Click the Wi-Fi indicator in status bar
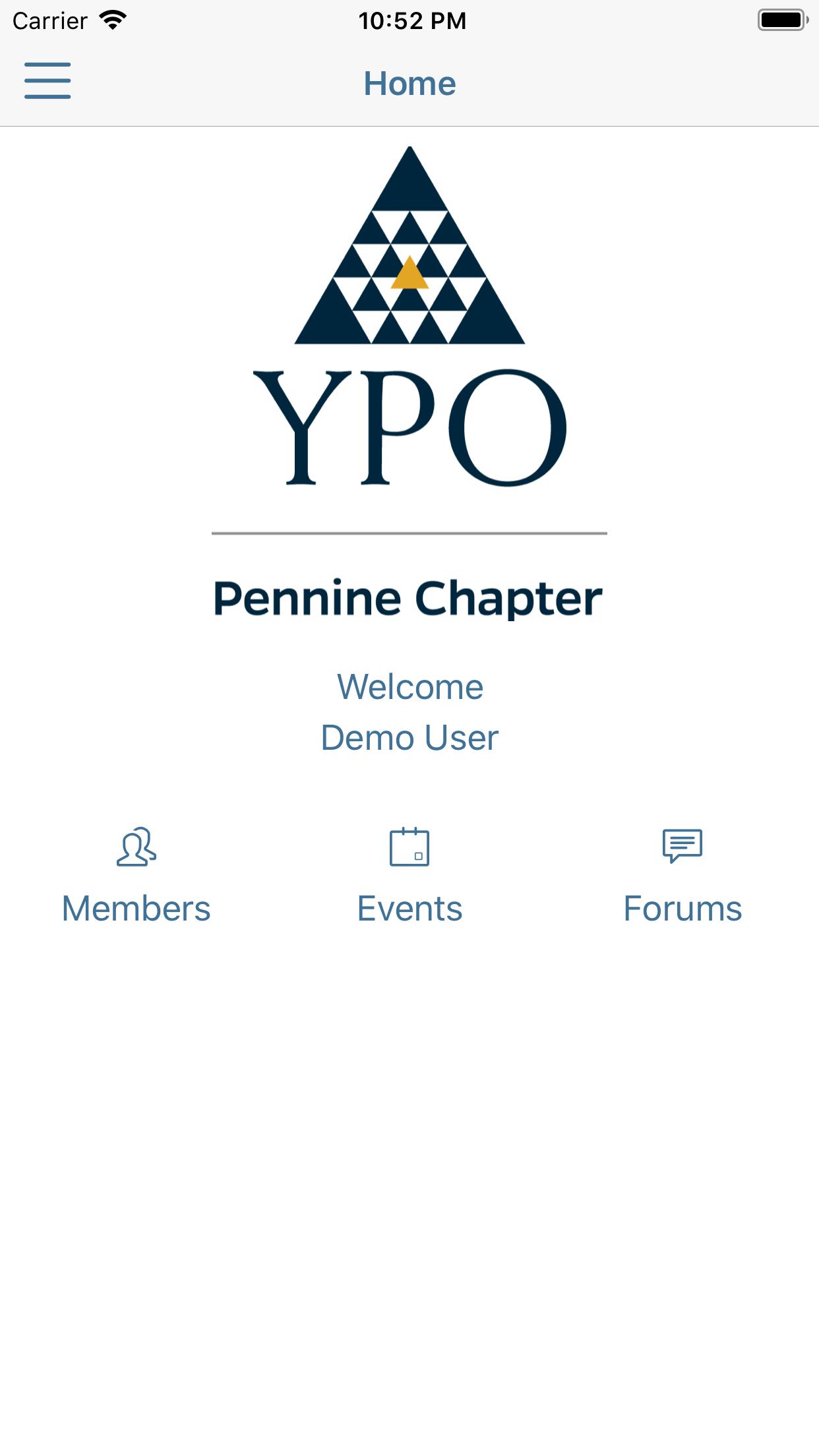Viewport: 819px width, 1456px height. click(x=112, y=20)
